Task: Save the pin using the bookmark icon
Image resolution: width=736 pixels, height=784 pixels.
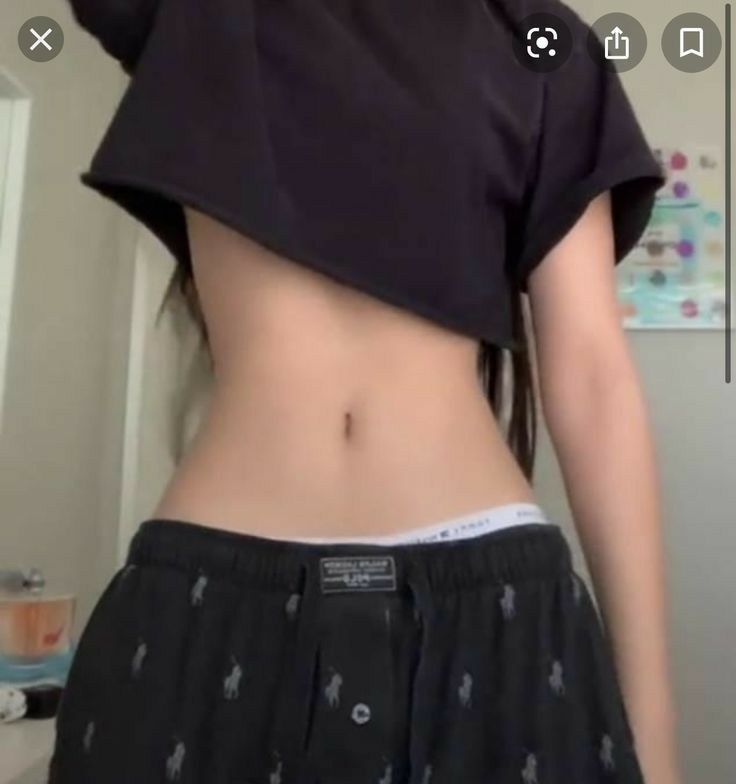Action: (691, 42)
